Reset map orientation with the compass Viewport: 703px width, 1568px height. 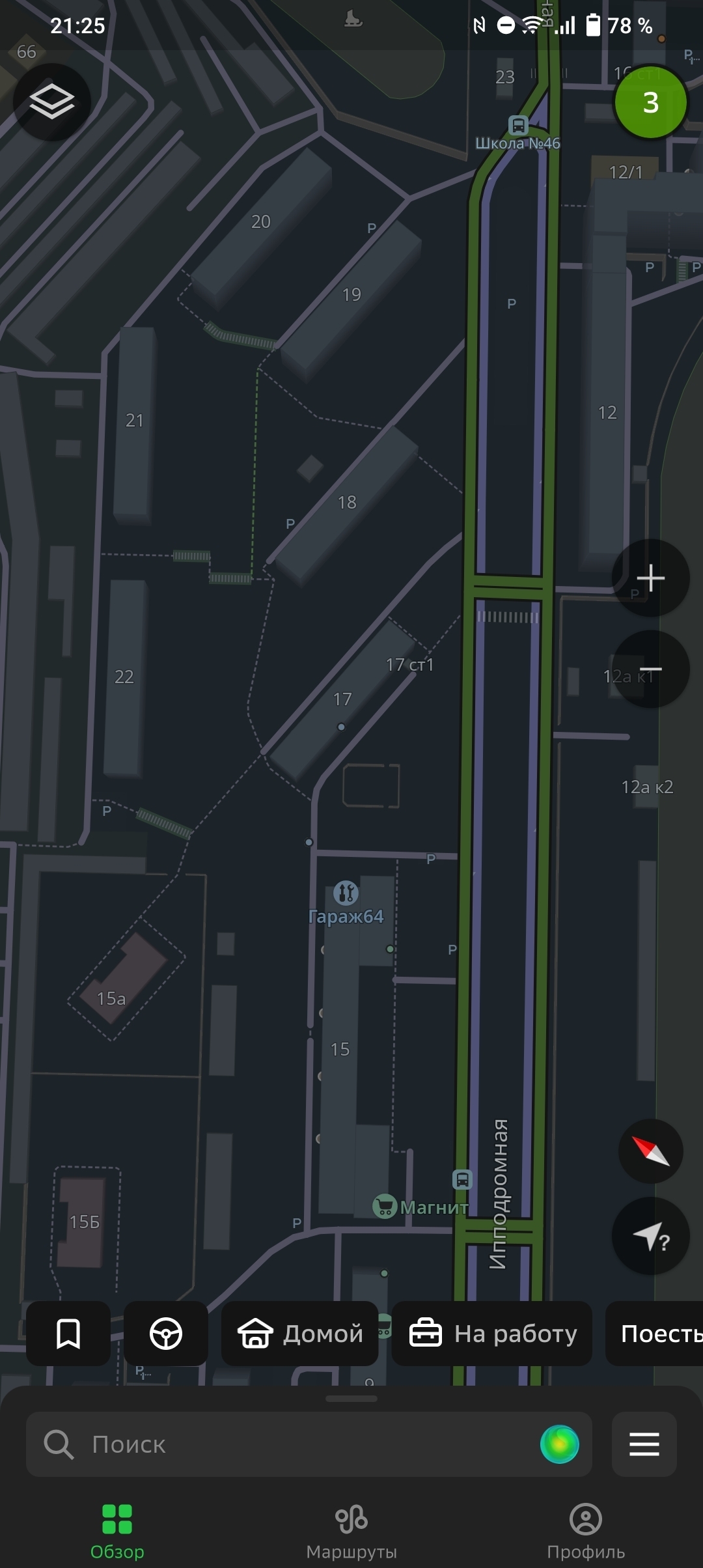point(650,1151)
